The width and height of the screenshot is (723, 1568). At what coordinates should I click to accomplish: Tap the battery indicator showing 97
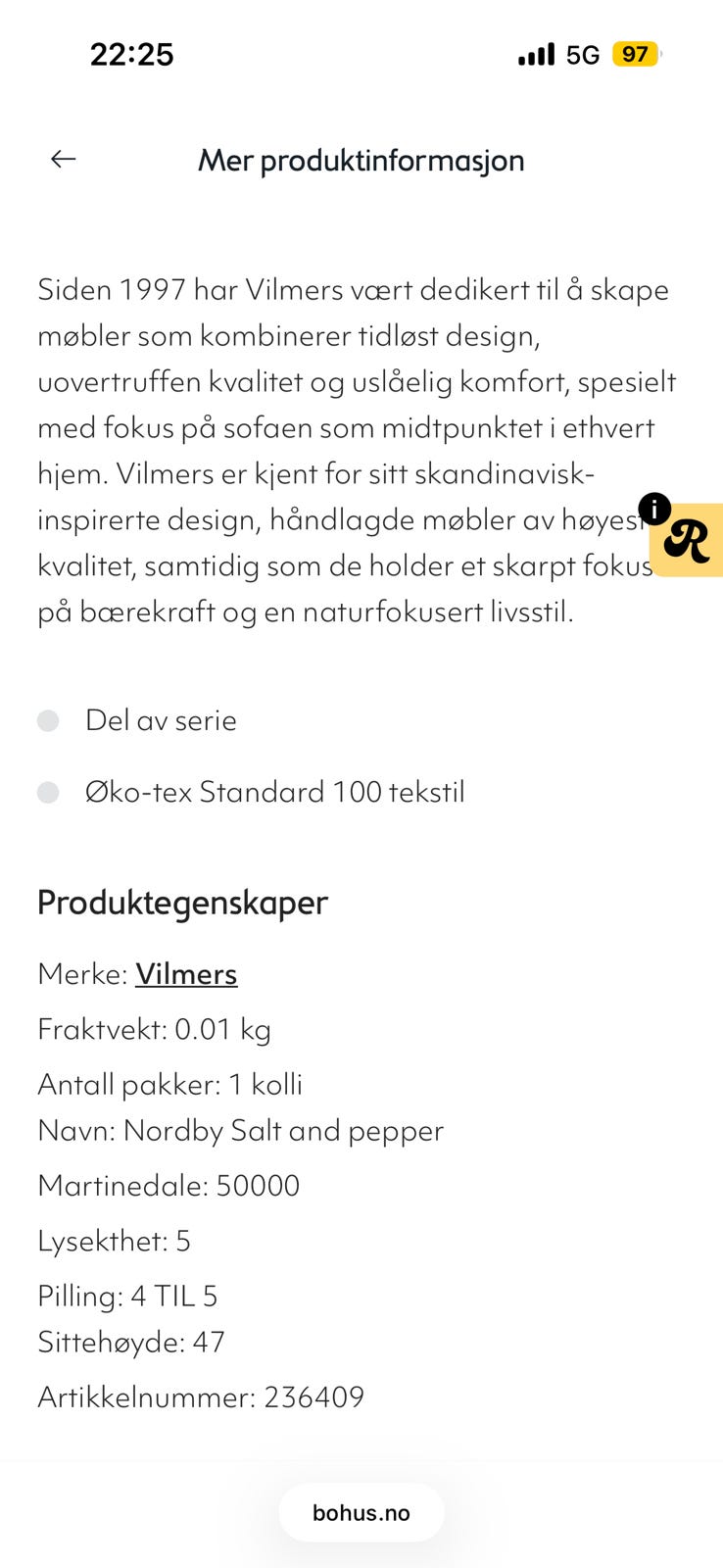click(636, 54)
